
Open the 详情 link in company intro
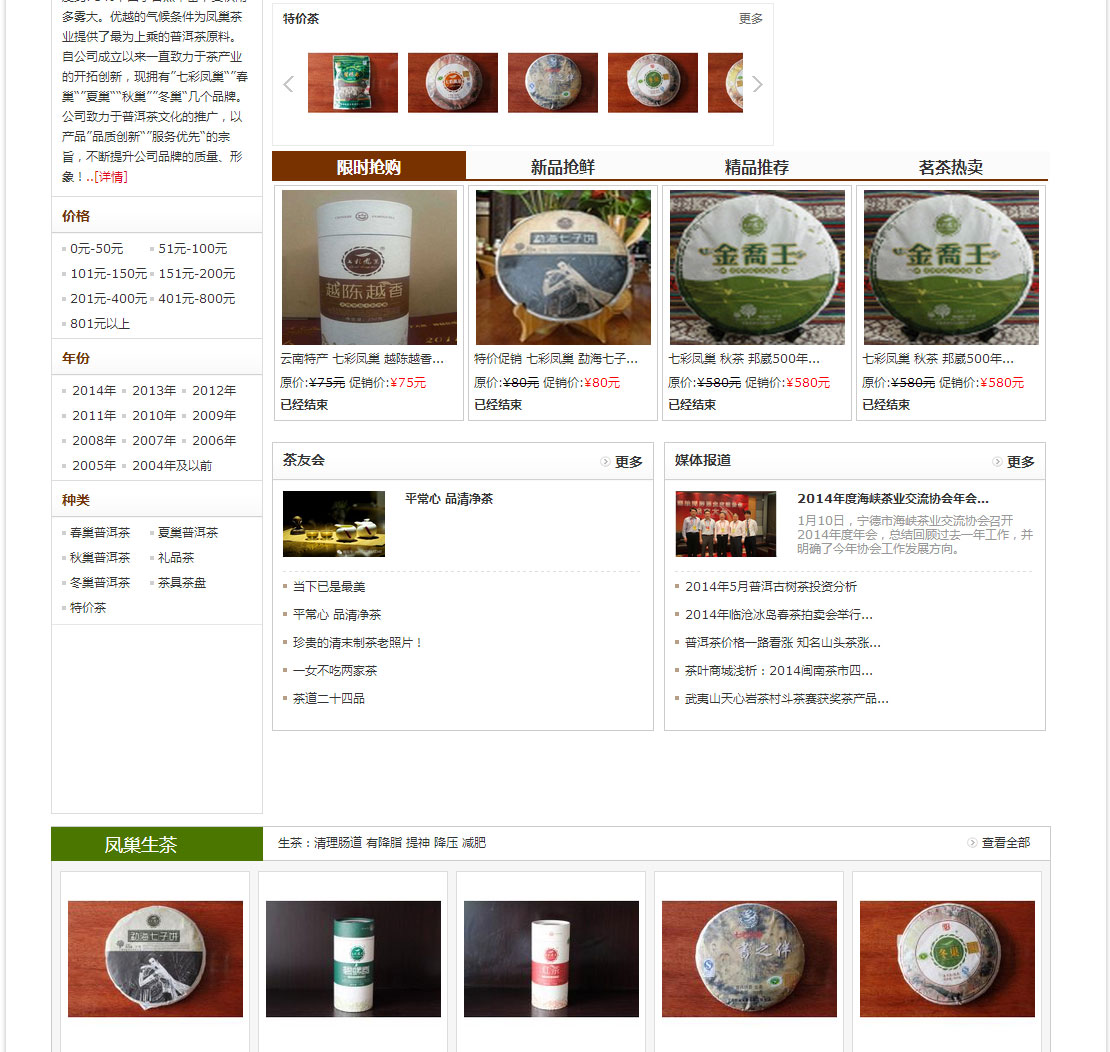point(111,177)
